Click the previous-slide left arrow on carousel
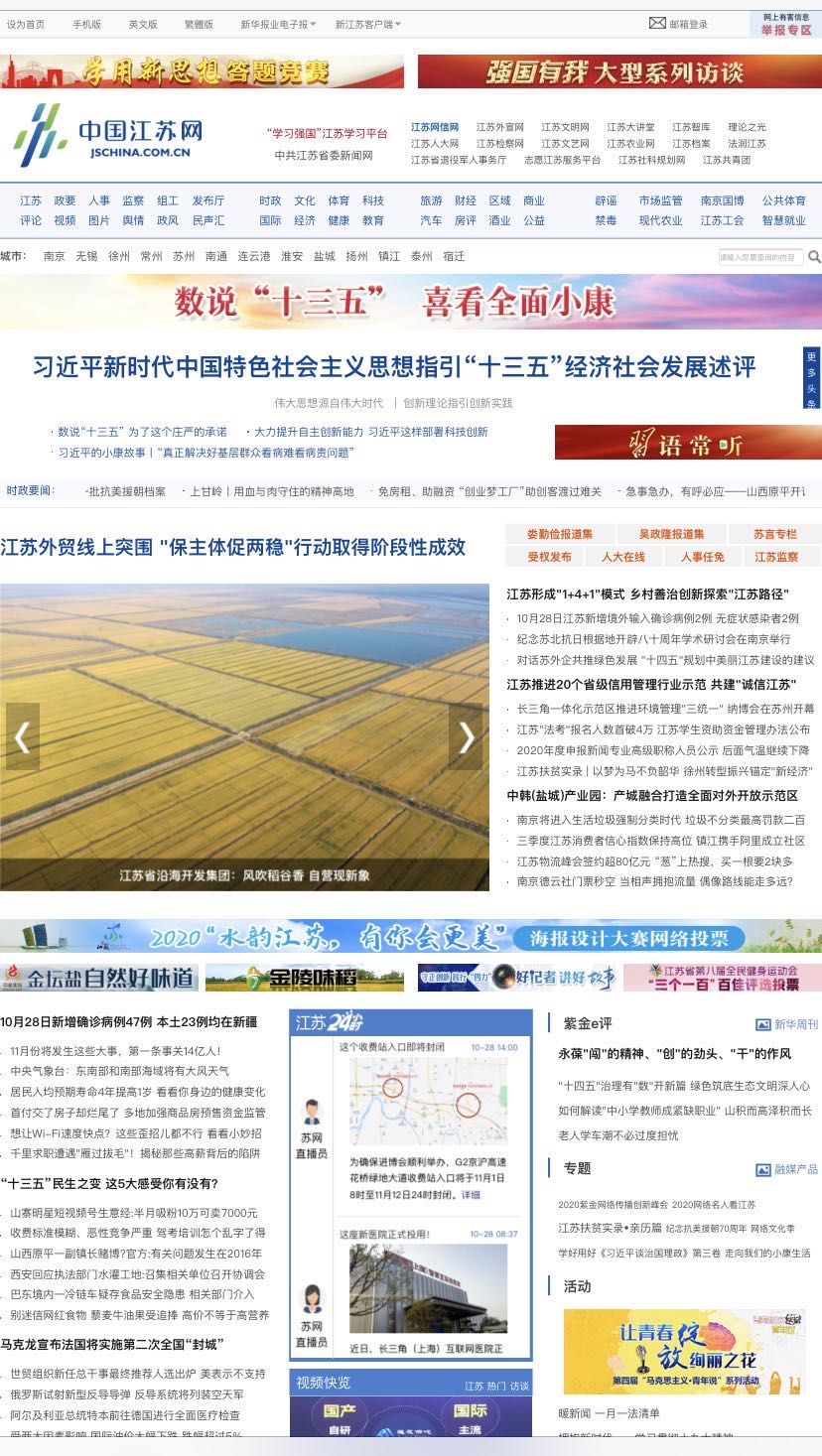822x1456 pixels. tap(24, 736)
